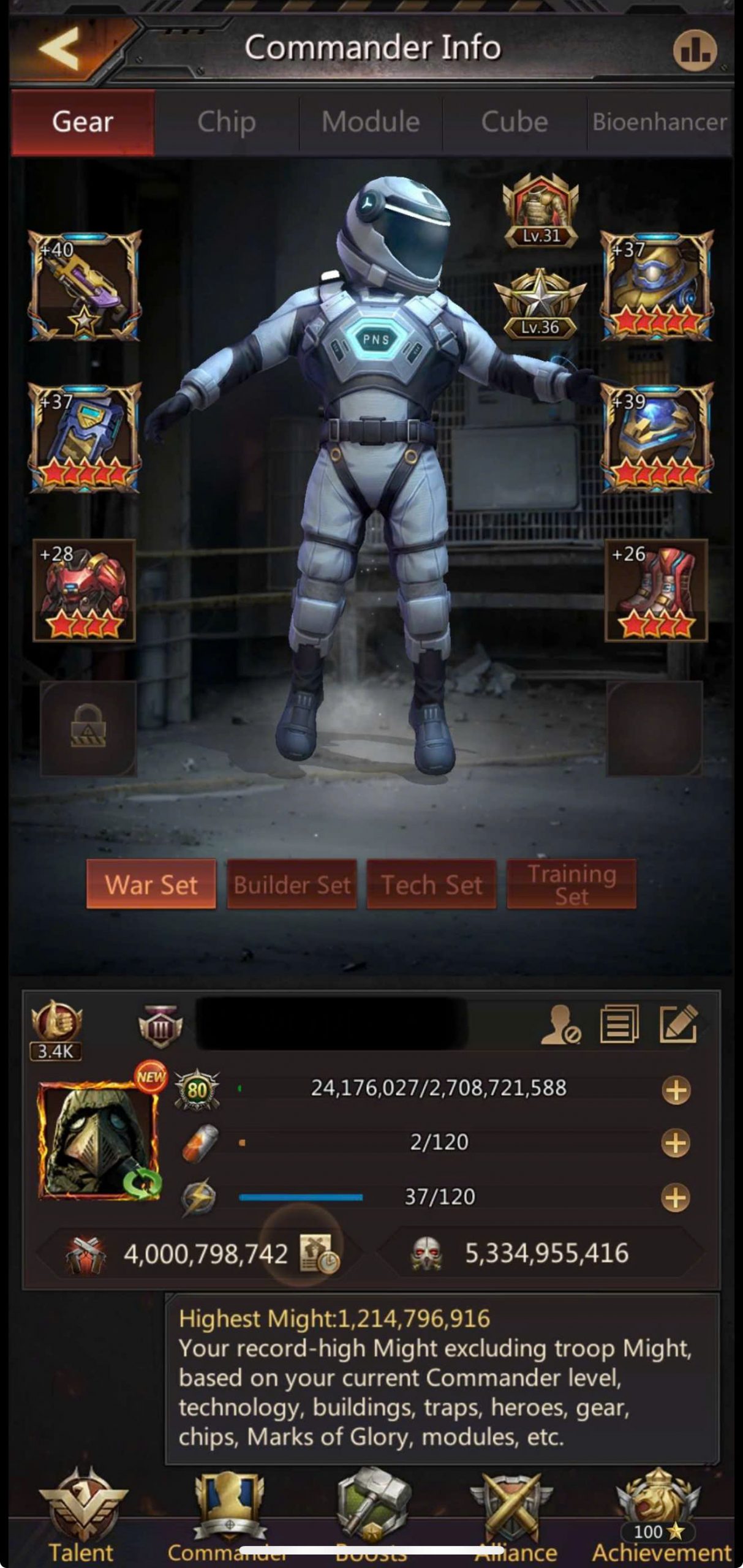Select the Tech Set

[431, 884]
